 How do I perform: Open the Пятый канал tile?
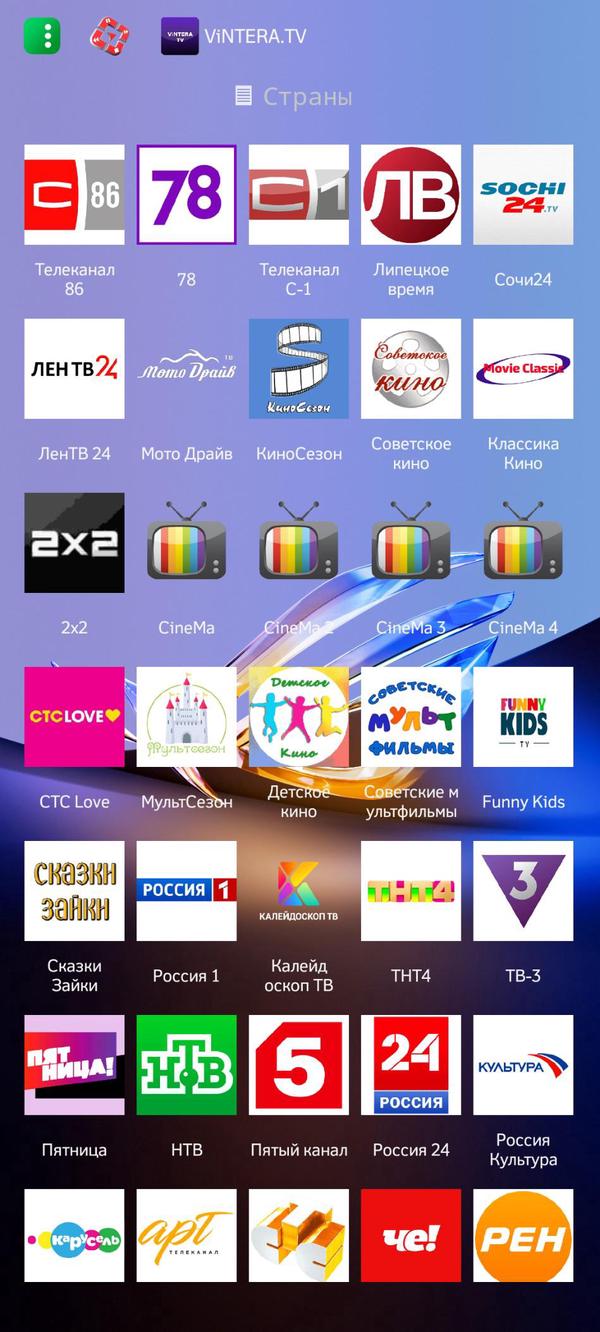[x=299, y=1065]
